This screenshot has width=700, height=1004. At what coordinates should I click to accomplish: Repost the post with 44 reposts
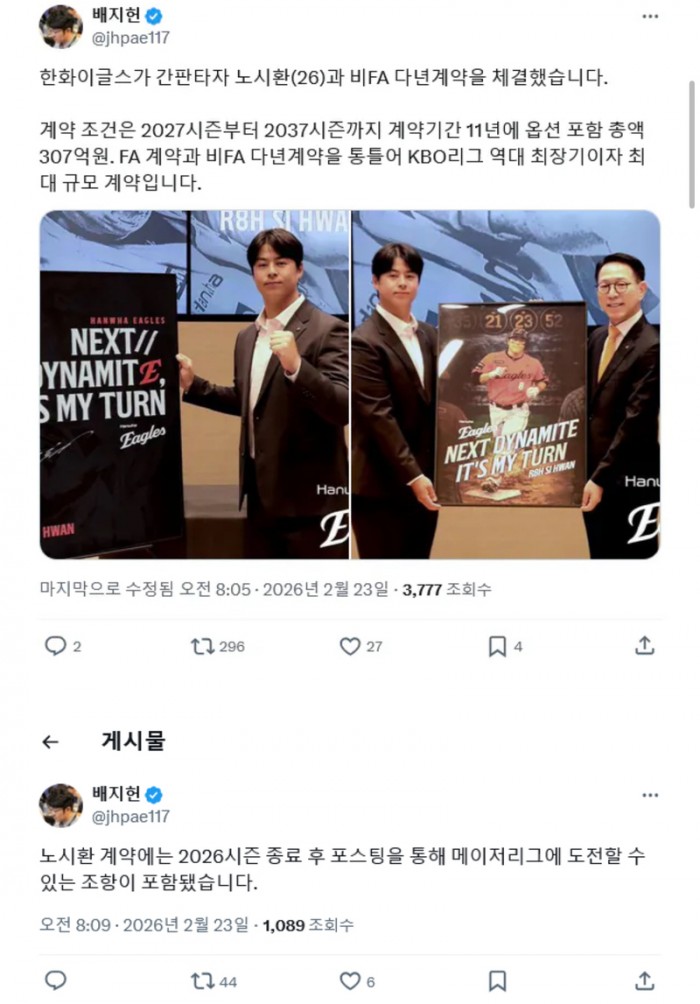click(203, 980)
